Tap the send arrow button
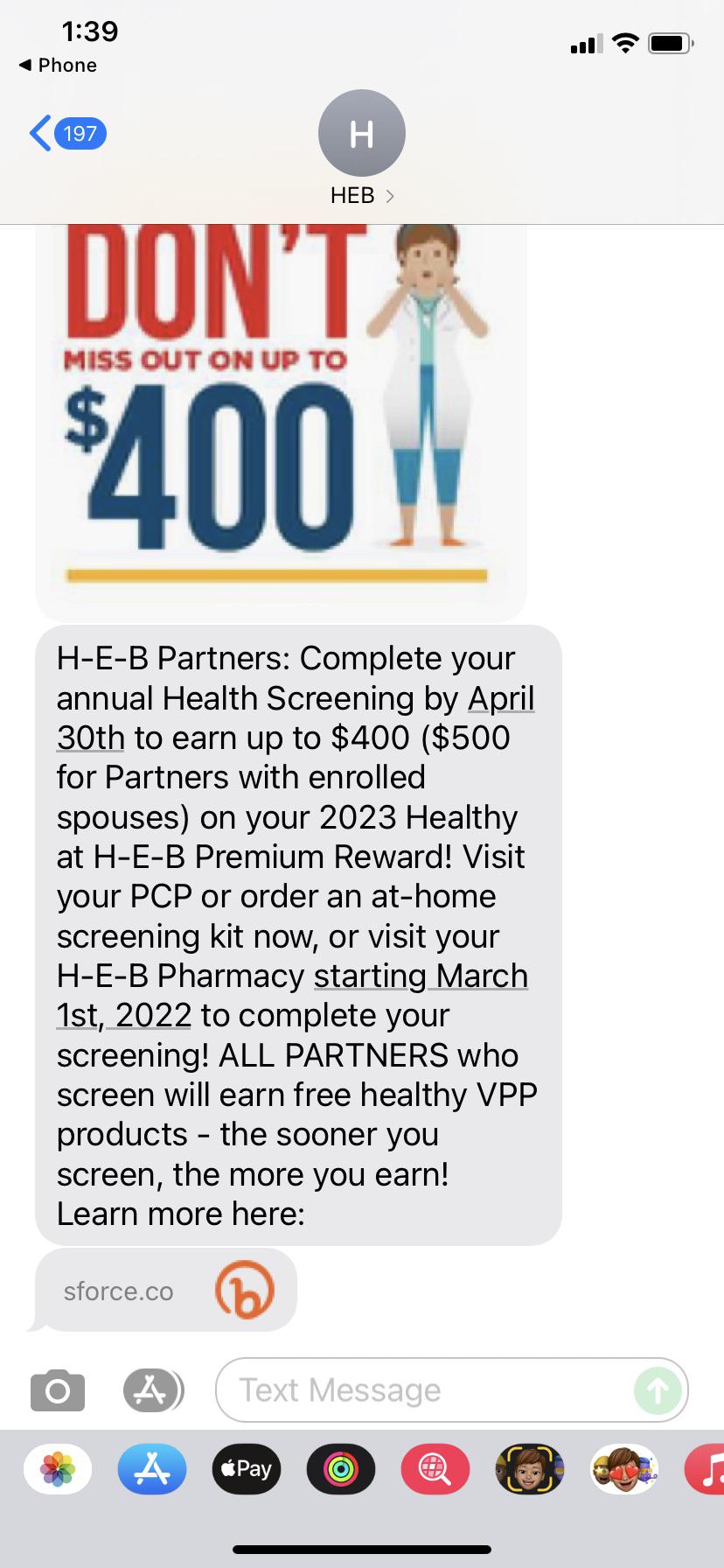Viewport: 724px width, 1568px height. 657,1389
